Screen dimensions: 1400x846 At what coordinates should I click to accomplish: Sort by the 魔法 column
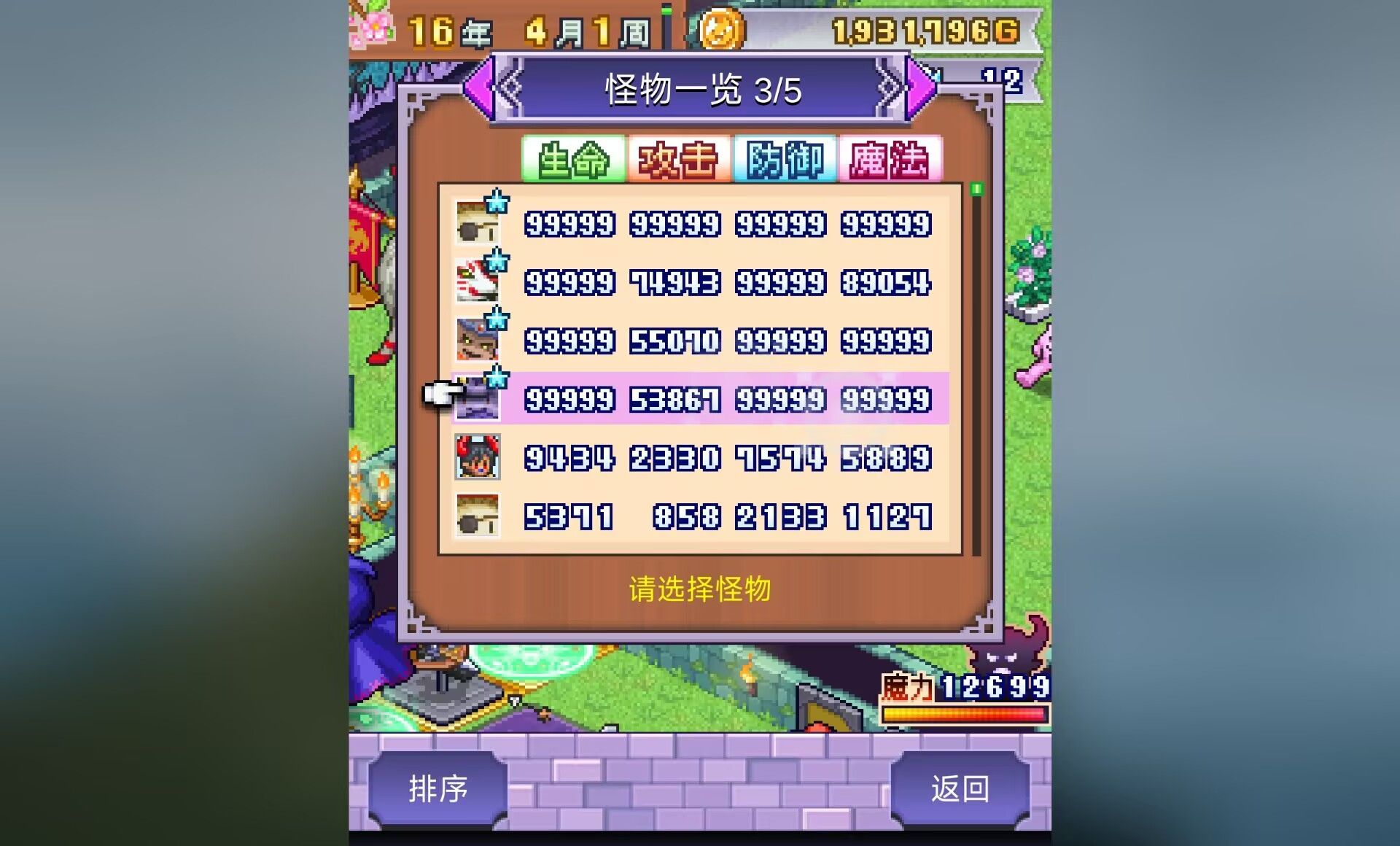point(890,159)
